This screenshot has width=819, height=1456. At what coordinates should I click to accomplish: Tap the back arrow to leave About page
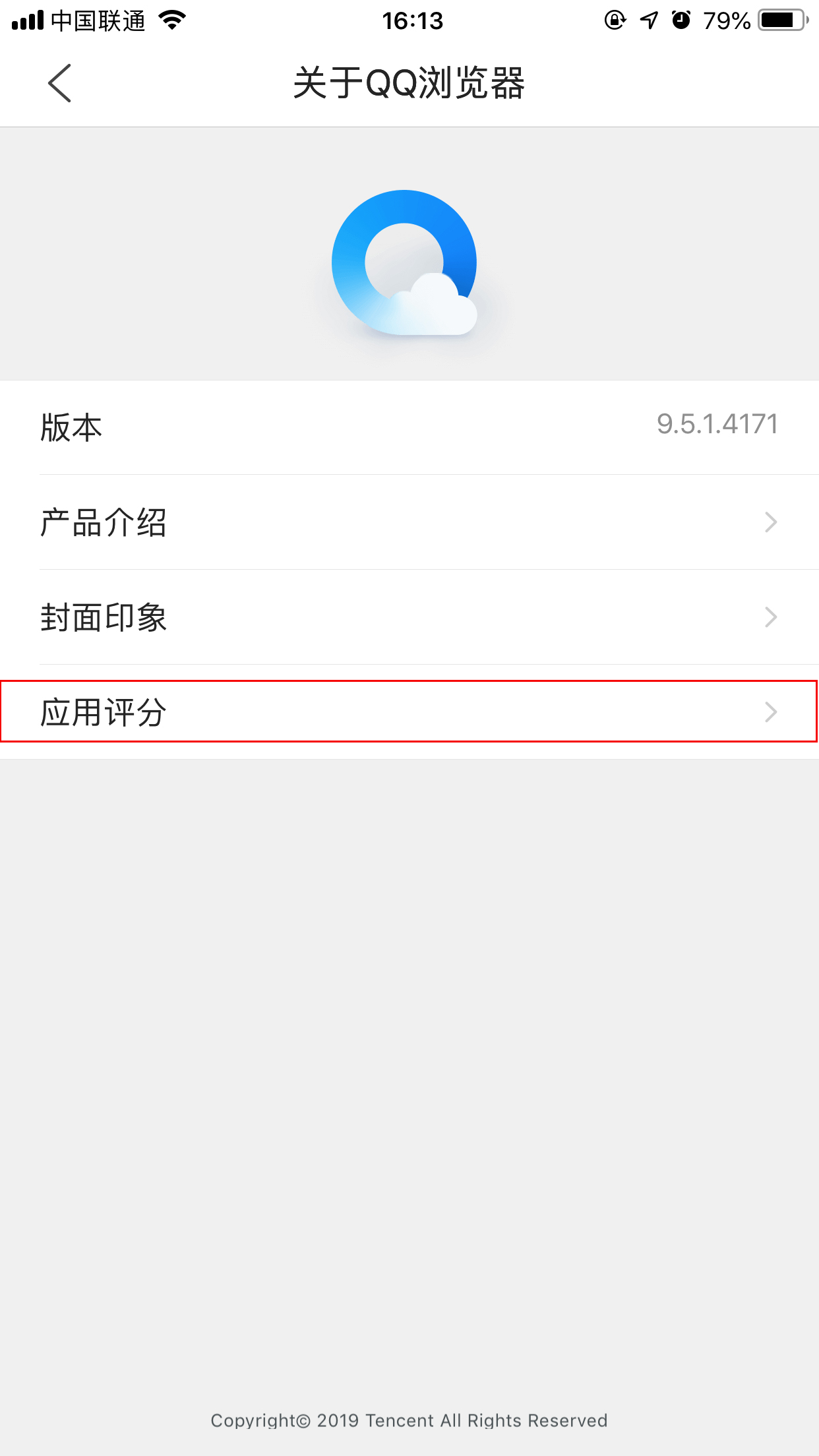[59, 84]
